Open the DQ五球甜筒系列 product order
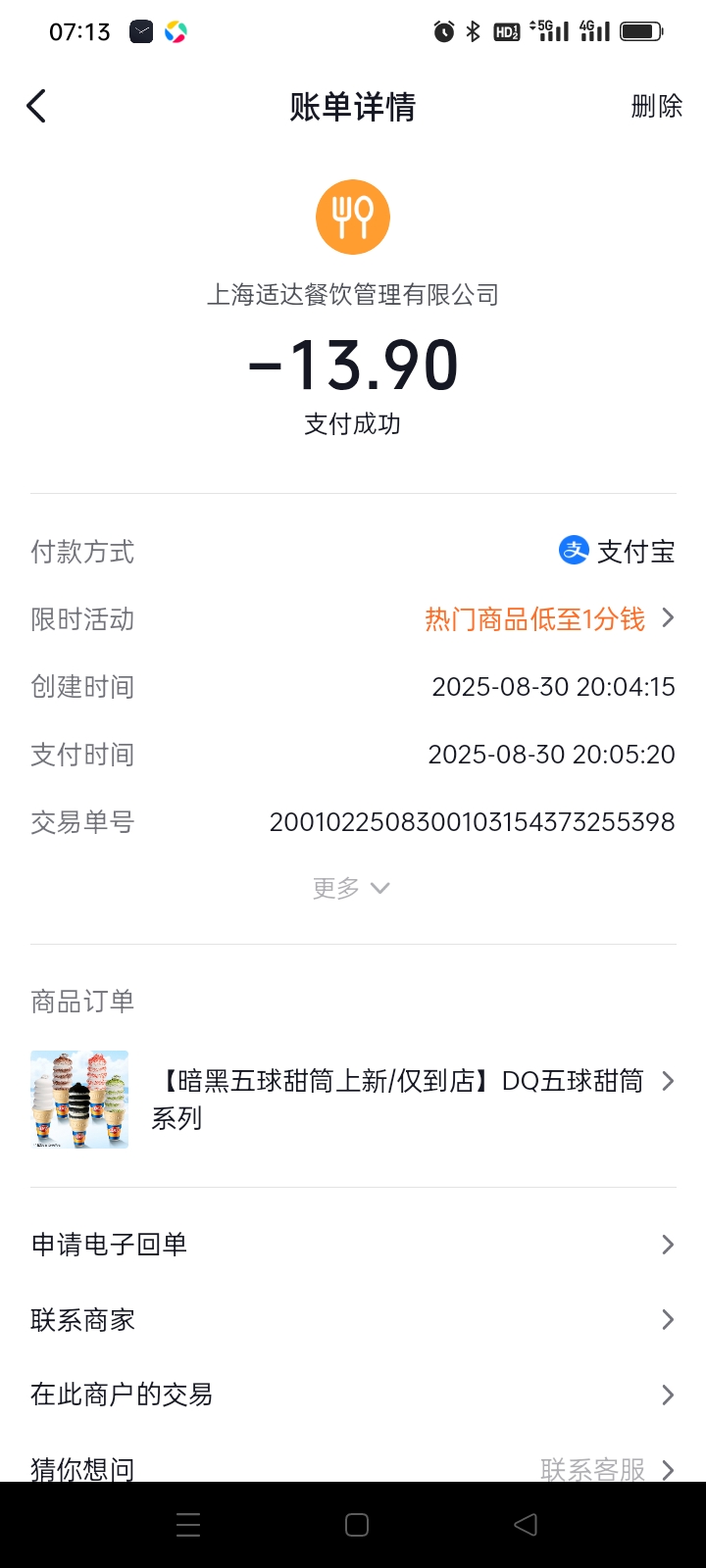This screenshot has width=706, height=1568. pyautogui.click(x=397, y=1099)
